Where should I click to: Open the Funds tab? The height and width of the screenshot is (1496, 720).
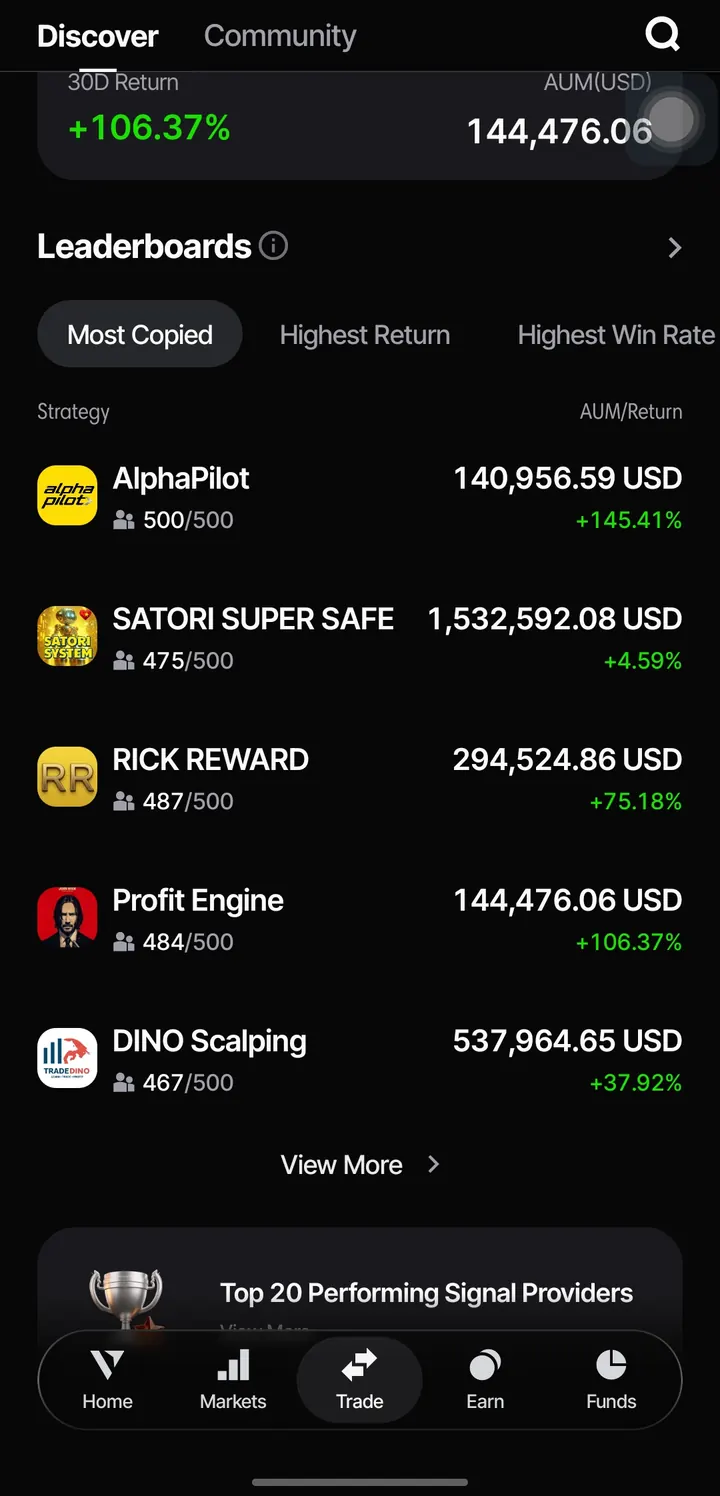pos(611,1379)
